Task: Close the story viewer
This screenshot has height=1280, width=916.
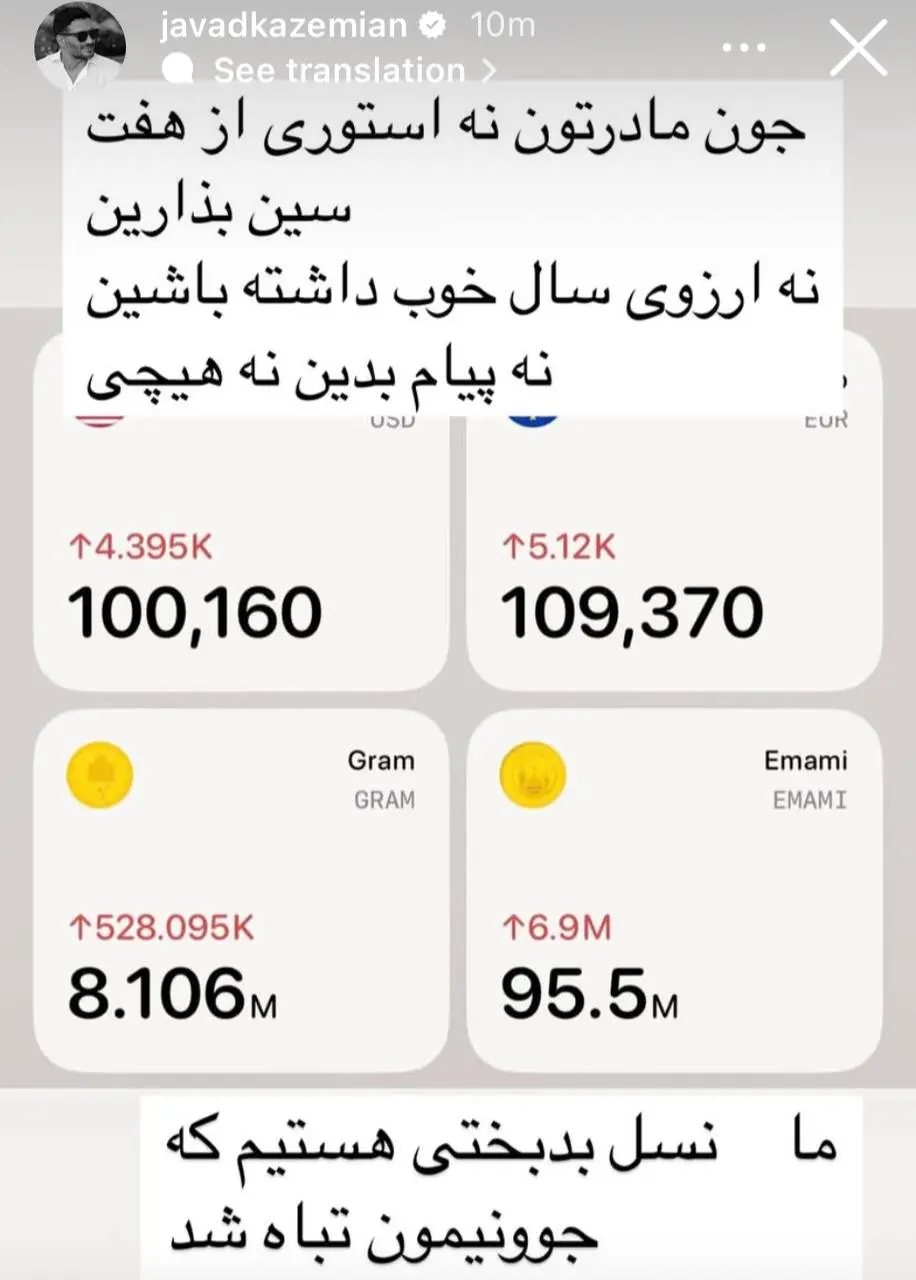Action: pyautogui.click(x=858, y=47)
